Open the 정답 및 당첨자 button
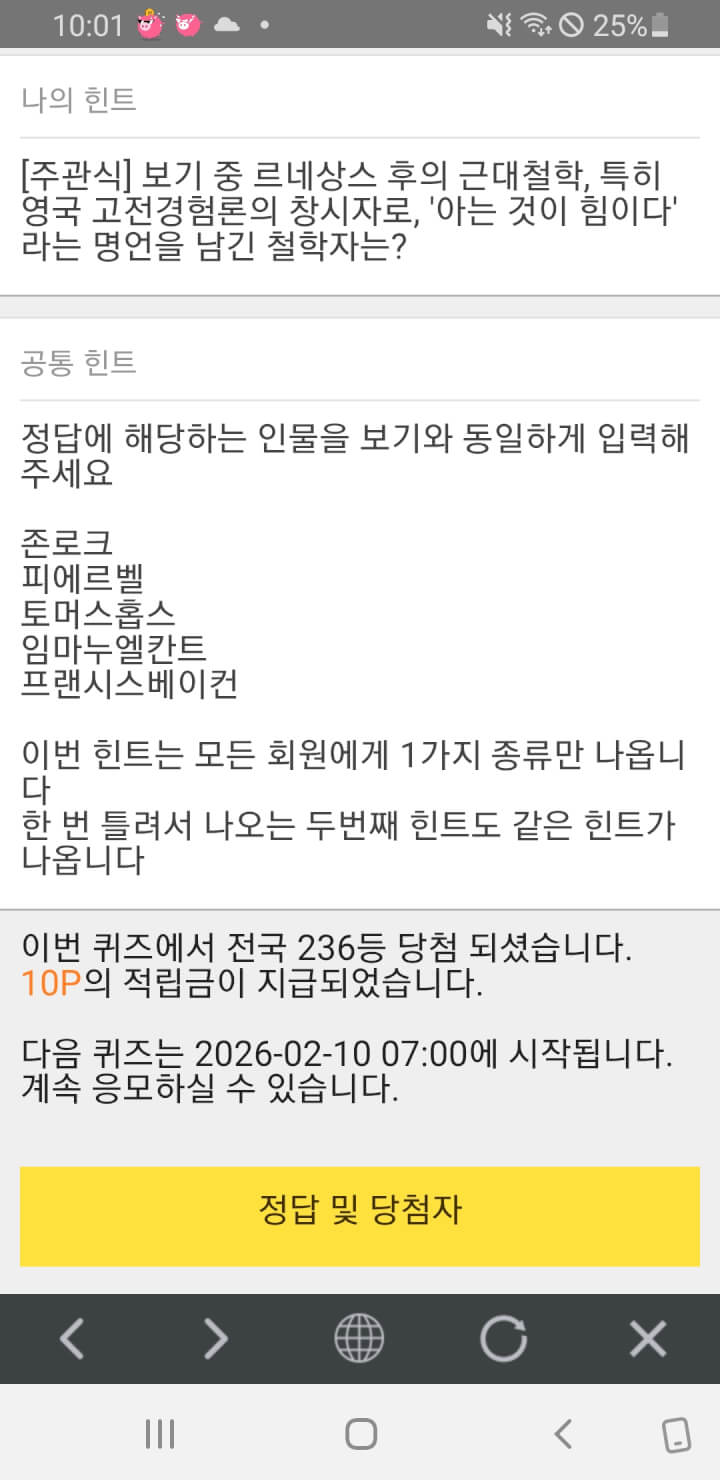 (360, 1215)
